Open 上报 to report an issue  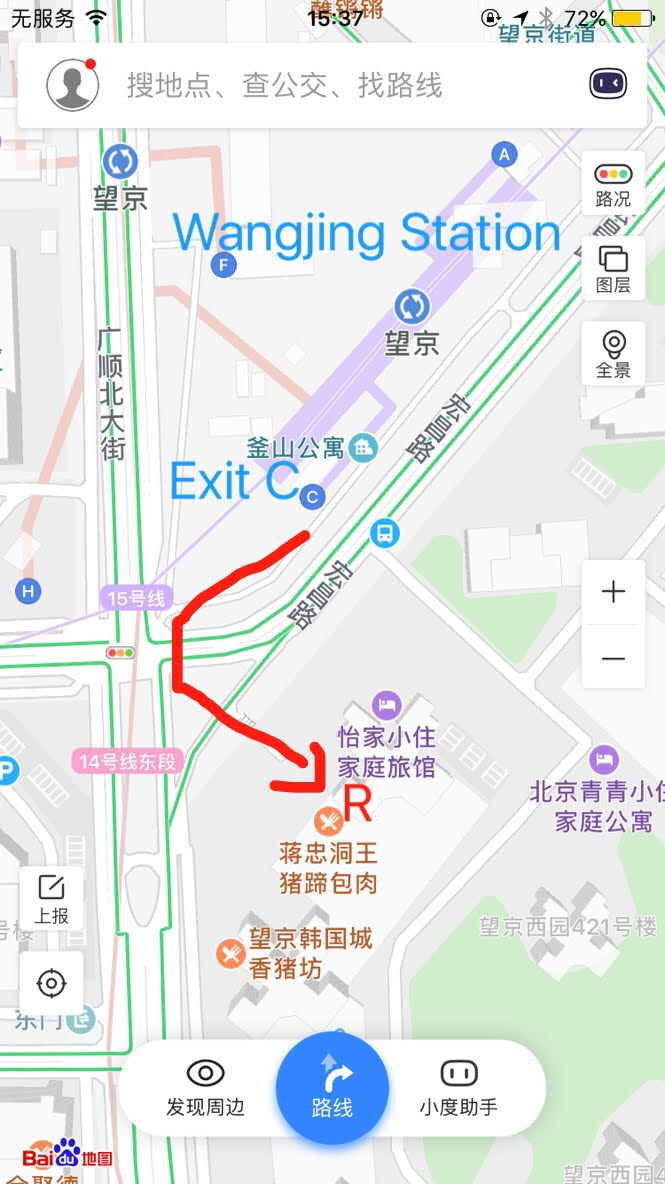coord(51,897)
